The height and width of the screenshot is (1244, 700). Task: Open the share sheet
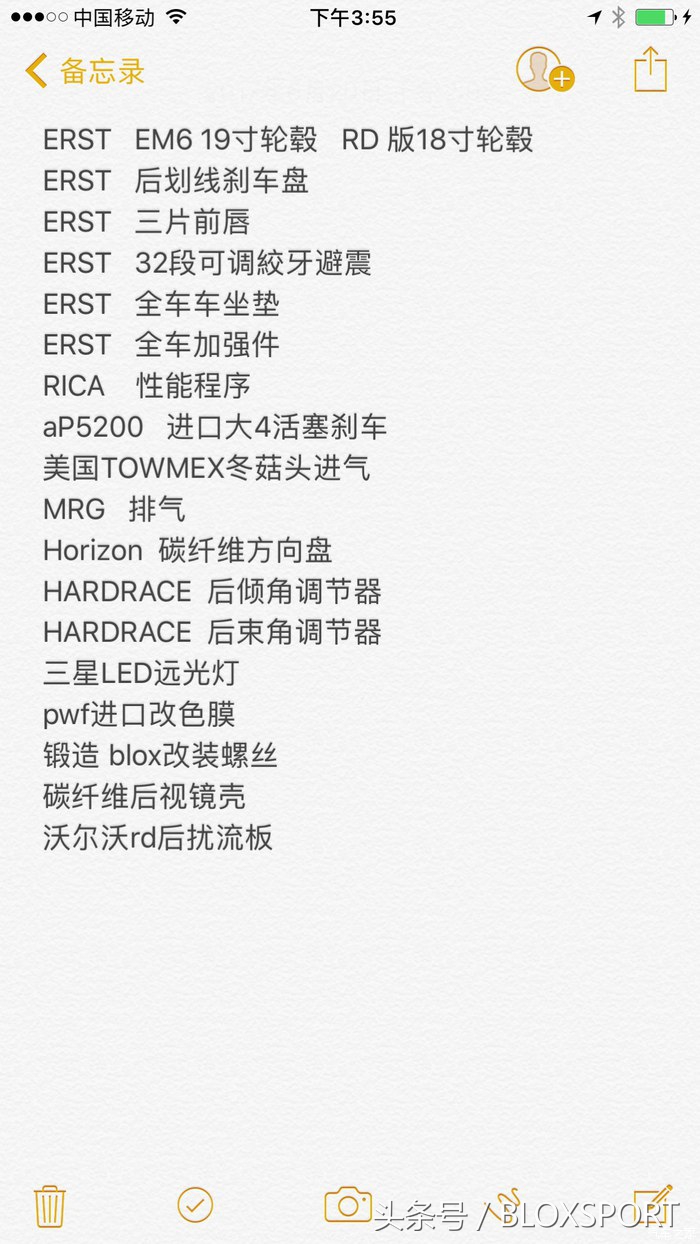[x=651, y=69]
